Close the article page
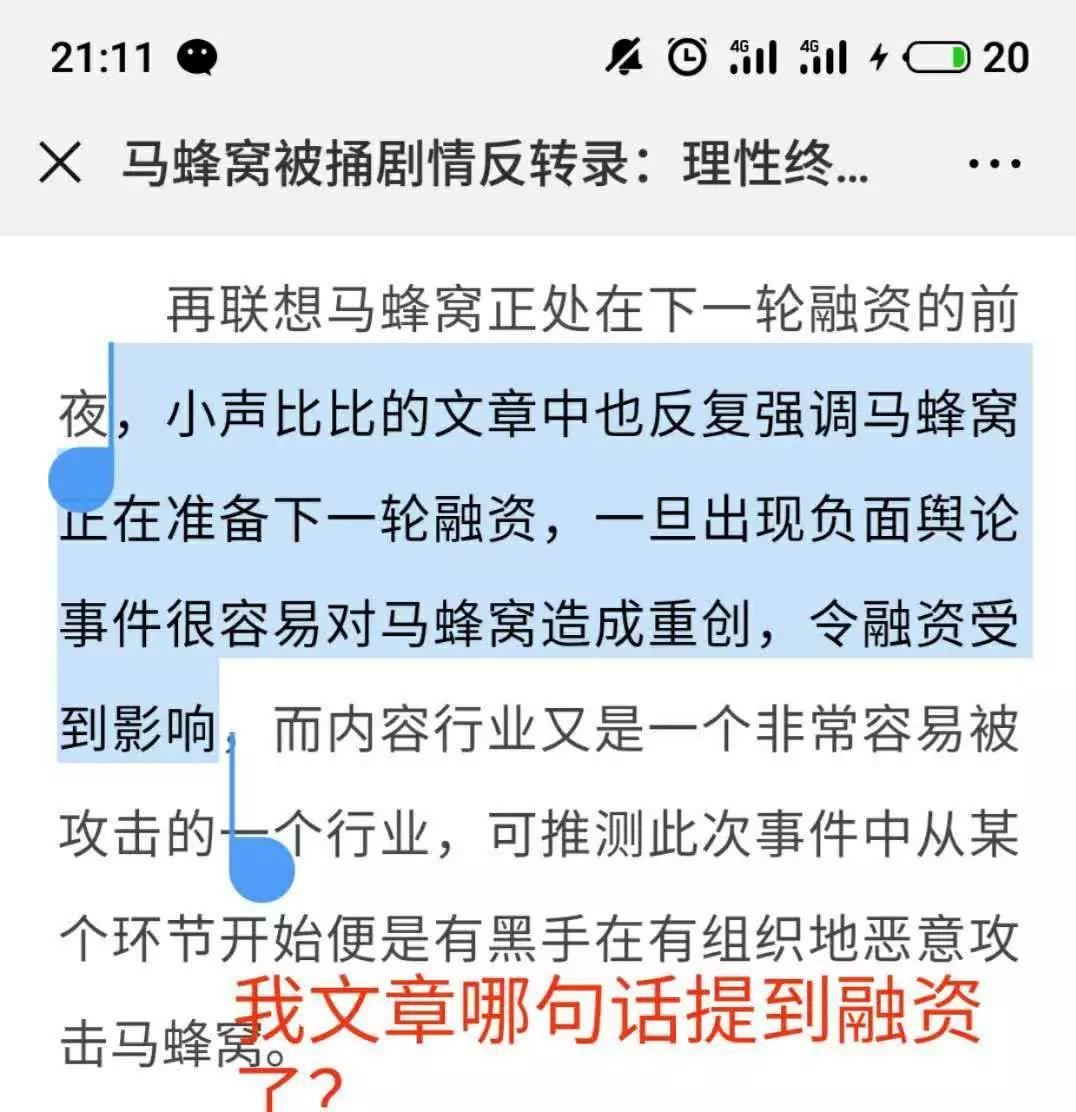The image size is (1076, 1112). pyautogui.click(x=60, y=163)
